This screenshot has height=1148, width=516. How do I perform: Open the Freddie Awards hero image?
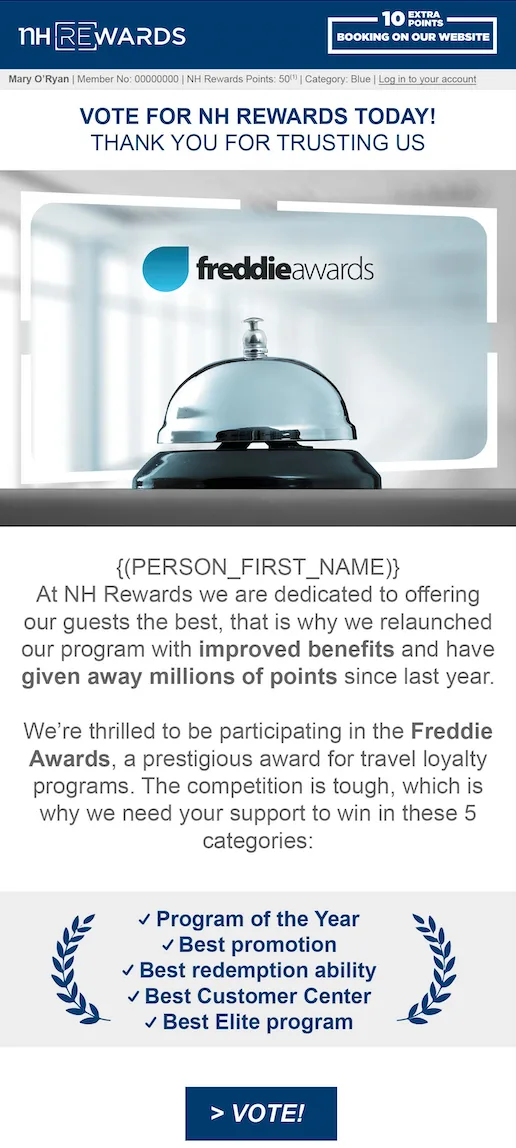pyautogui.click(x=258, y=348)
